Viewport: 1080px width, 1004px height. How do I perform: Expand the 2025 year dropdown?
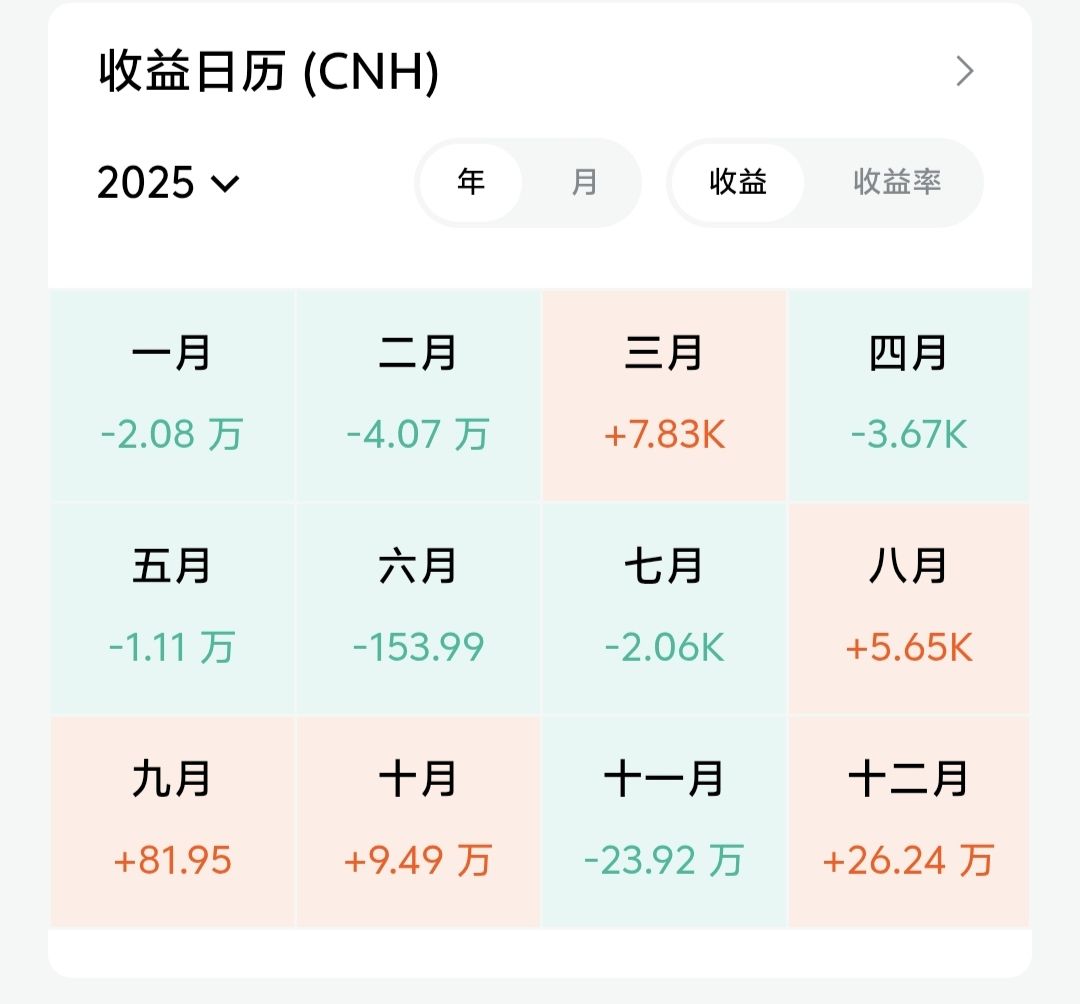tap(168, 183)
